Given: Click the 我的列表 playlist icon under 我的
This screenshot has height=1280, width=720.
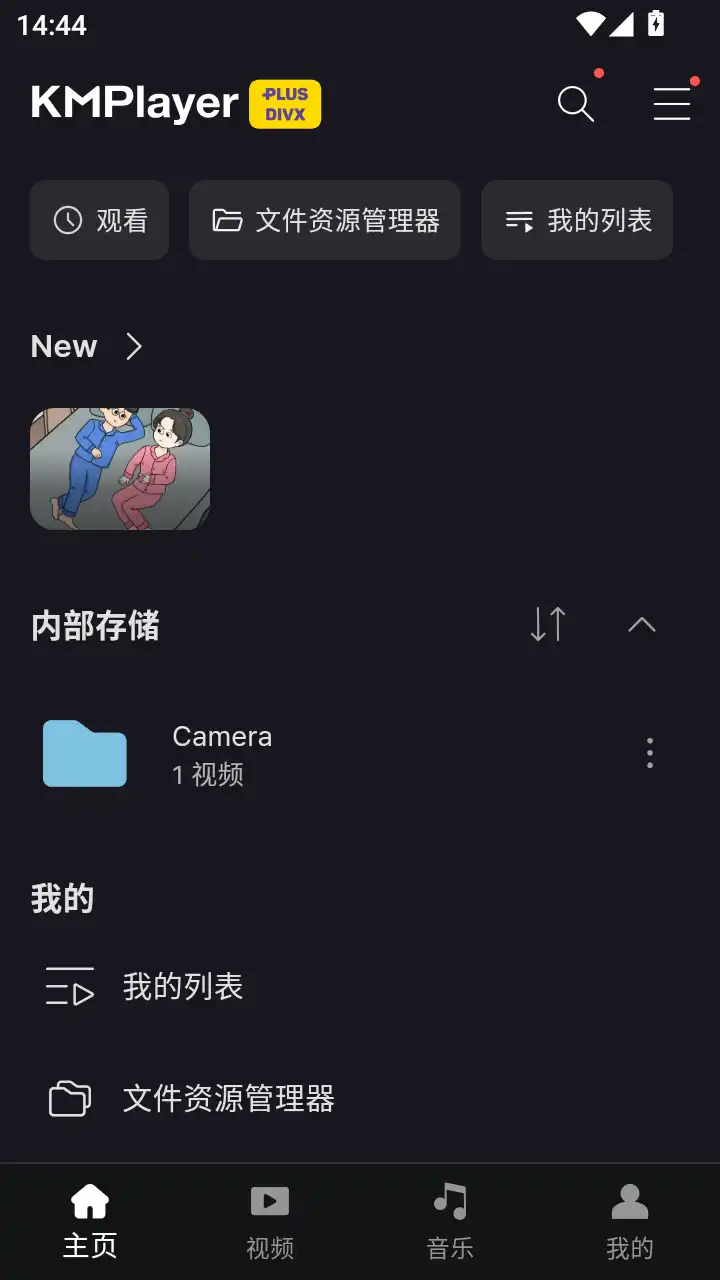Looking at the screenshot, I should tap(68, 986).
